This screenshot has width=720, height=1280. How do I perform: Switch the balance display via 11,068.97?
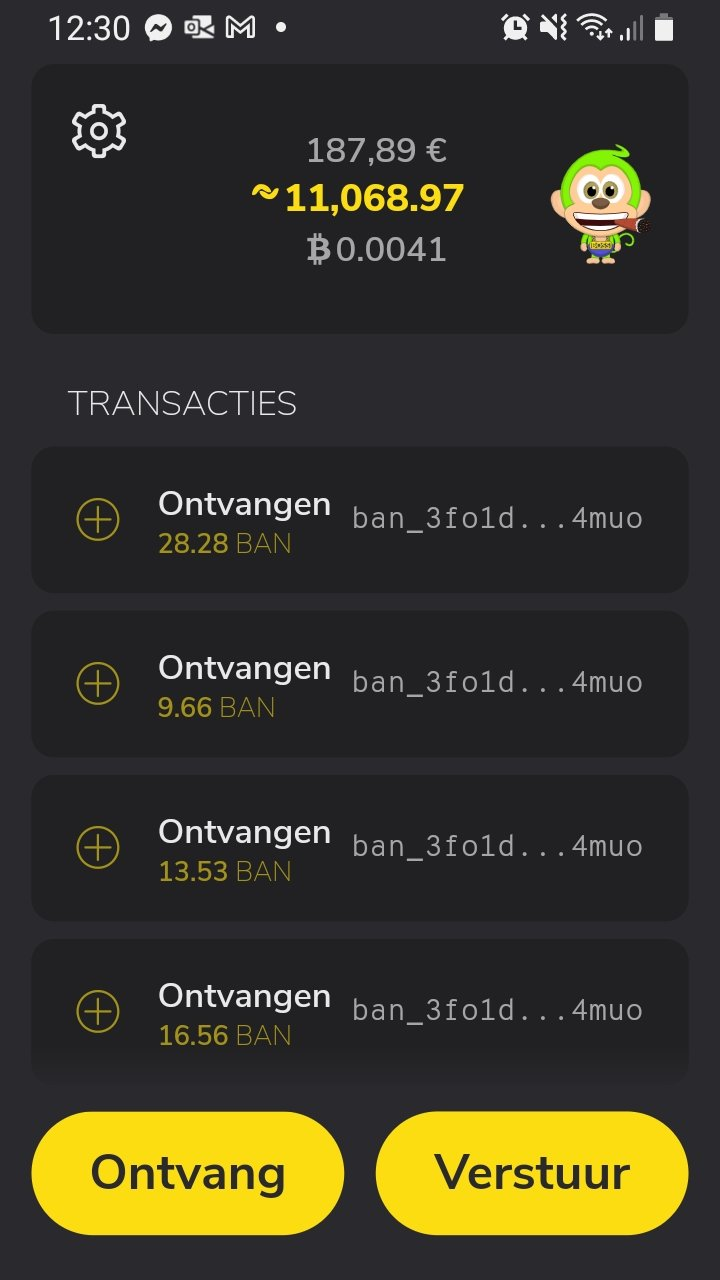point(360,198)
